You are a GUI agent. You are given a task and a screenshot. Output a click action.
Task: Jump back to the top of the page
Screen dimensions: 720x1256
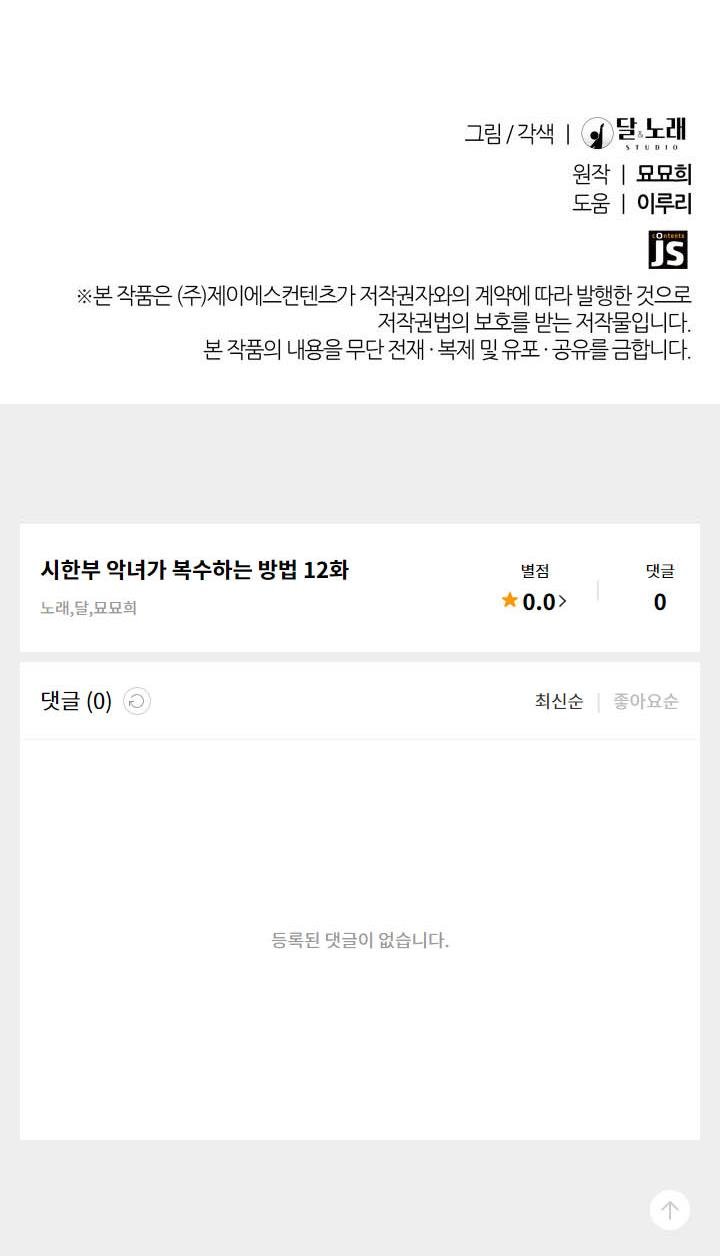click(669, 1210)
